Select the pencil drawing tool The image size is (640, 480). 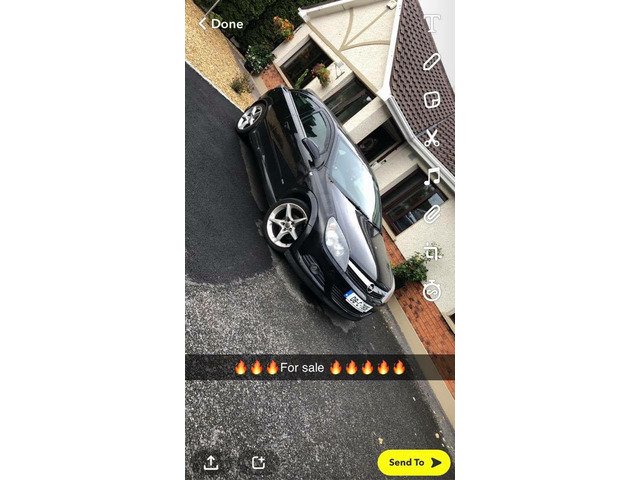(x=431, y=62)
